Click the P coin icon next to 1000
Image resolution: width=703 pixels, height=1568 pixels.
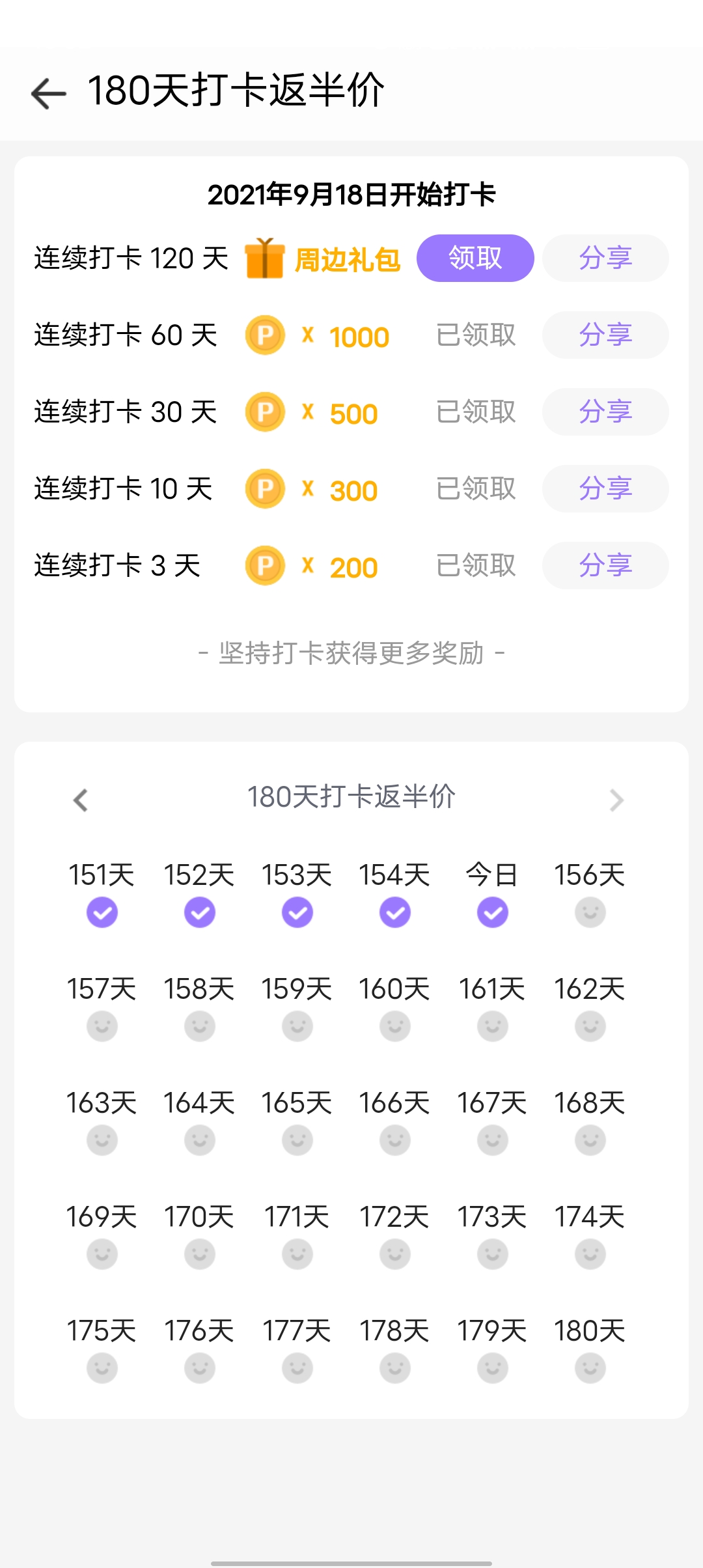pyautogui.click(x=264, y=335)
